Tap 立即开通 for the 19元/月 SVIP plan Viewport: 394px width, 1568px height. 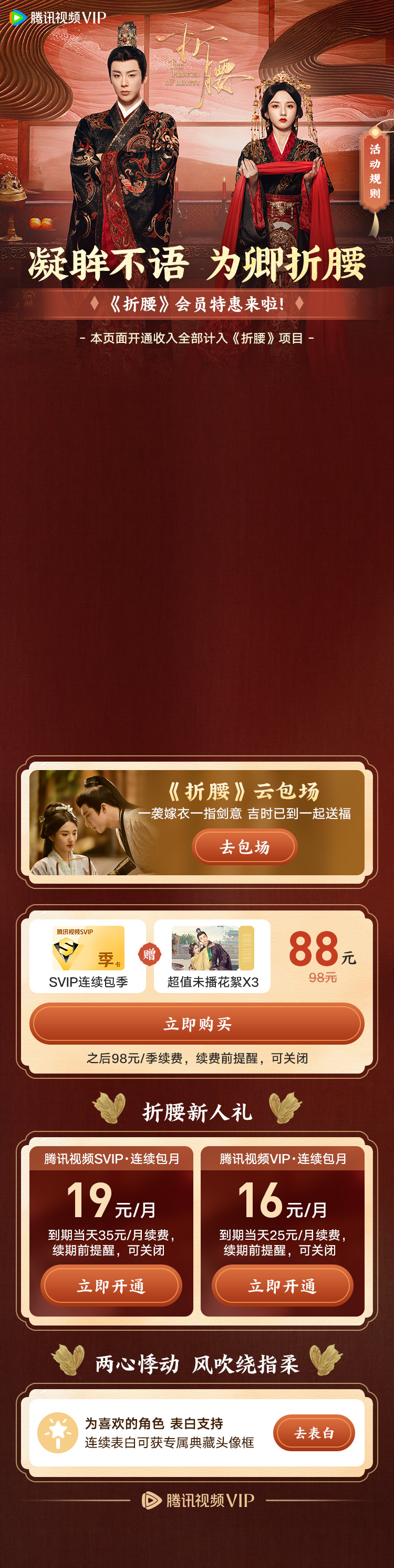[111, 1286]
